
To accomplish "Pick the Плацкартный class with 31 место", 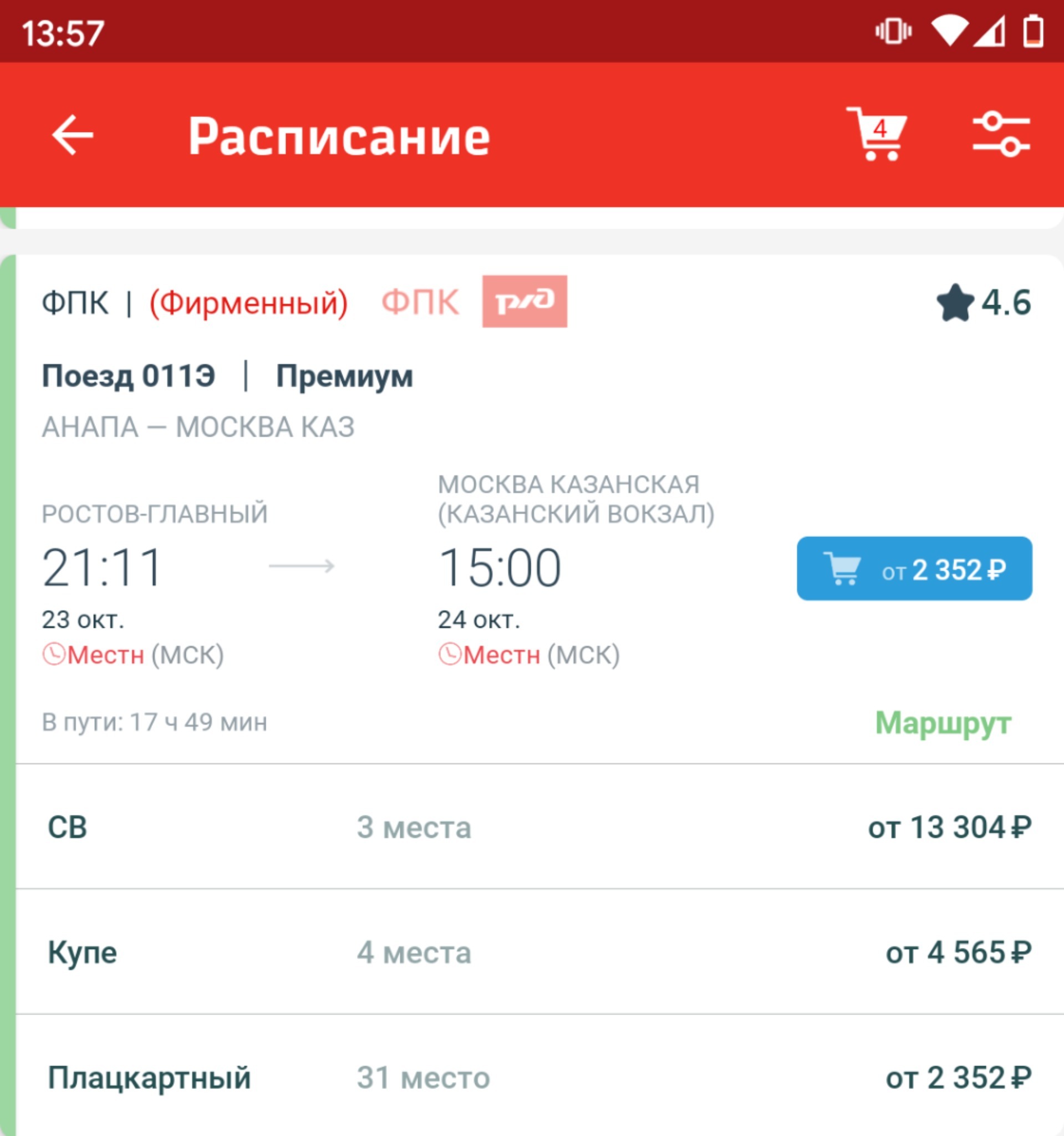I will point(539,1078).
